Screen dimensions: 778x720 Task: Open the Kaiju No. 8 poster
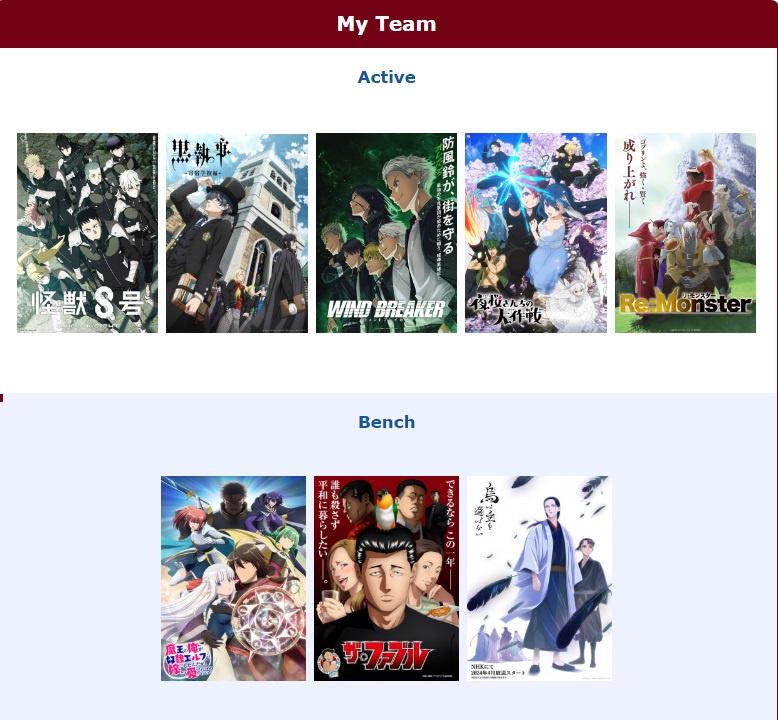pyautogui.click(x=87, y=232)
